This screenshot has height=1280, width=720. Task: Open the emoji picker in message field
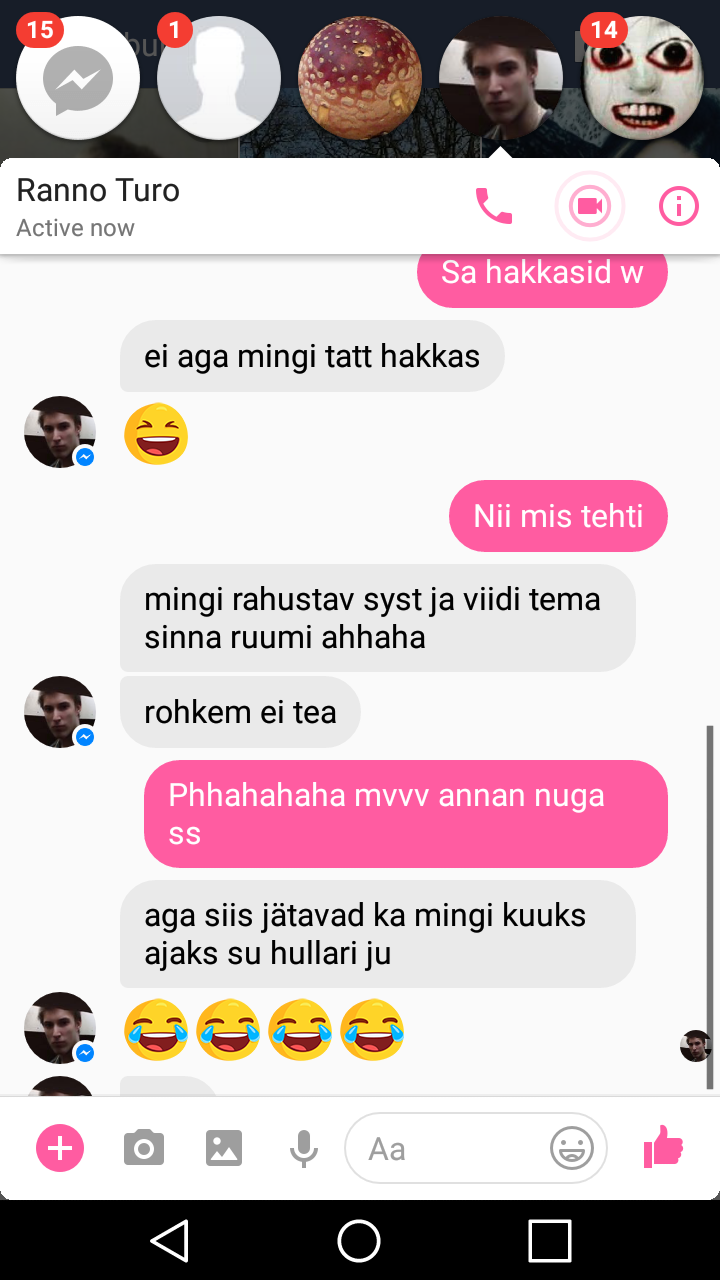tap(572, 1149)
